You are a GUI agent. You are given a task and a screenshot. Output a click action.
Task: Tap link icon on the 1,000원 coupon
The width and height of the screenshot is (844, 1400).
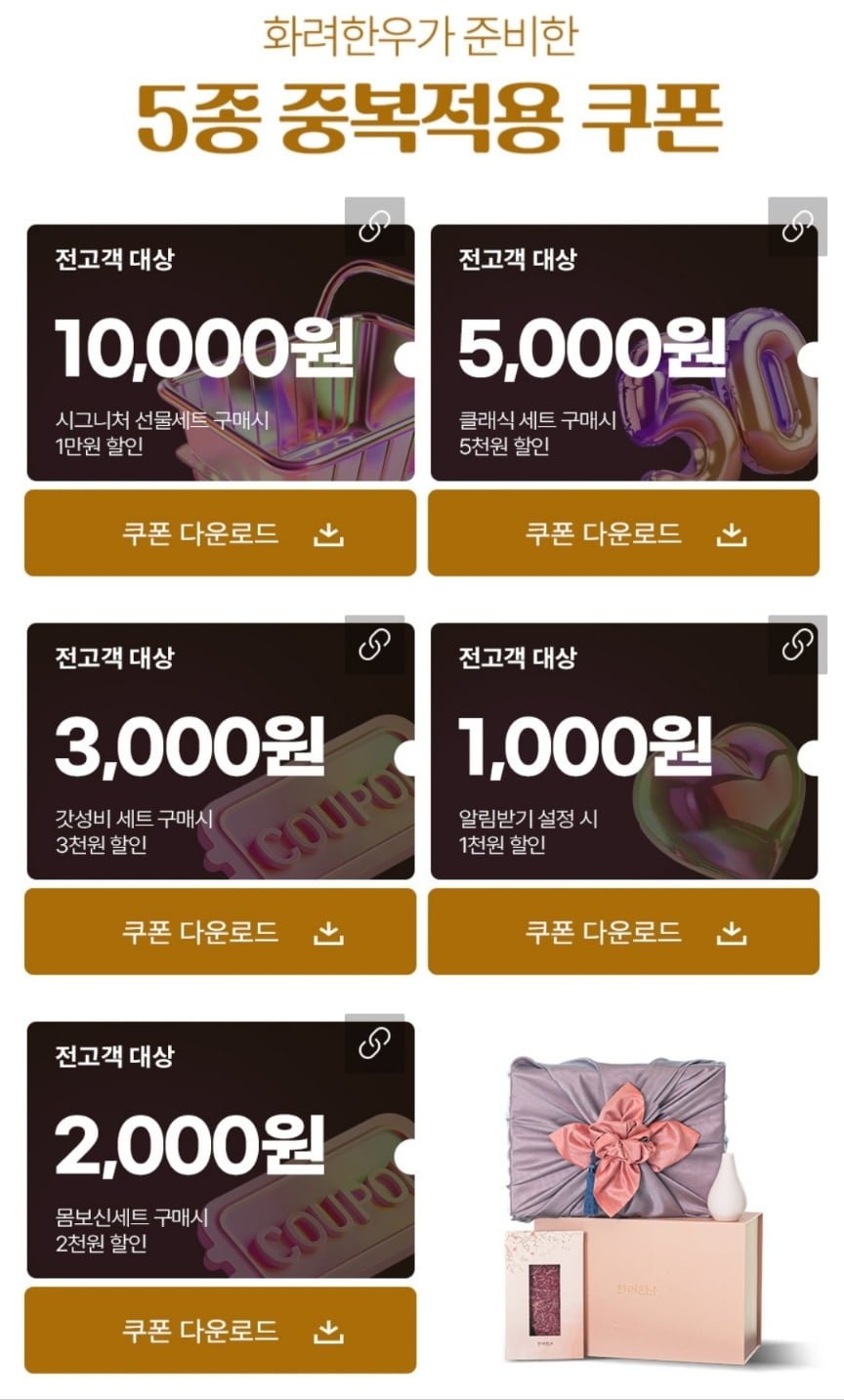point(797,645)
